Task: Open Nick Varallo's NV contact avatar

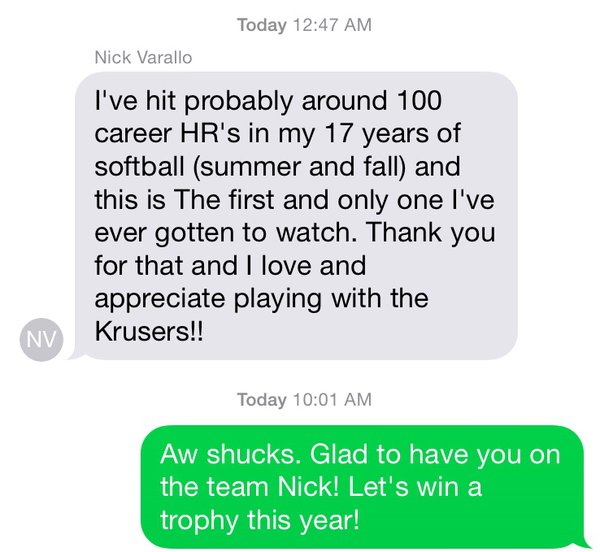Action: tap(39, 337)
